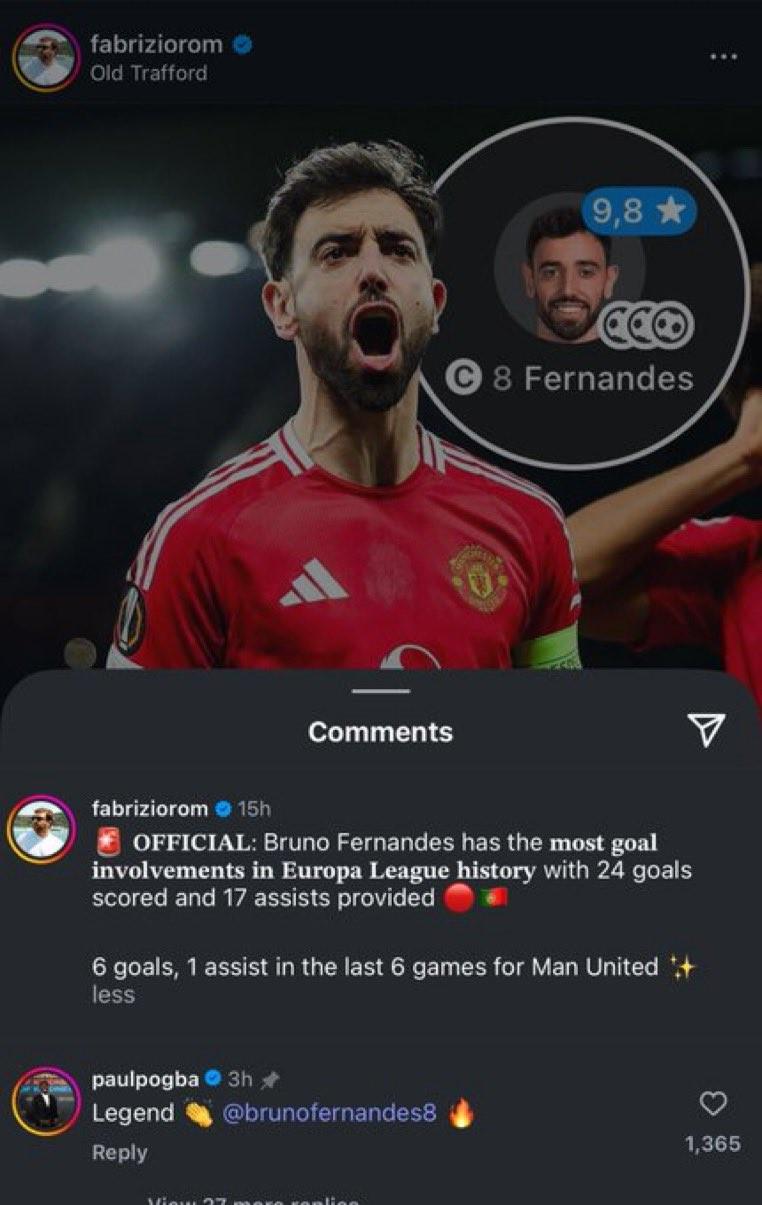Open the Old Trafford location tag
The height and width of the screenshot is (1205, 762).
coord(149,73)
